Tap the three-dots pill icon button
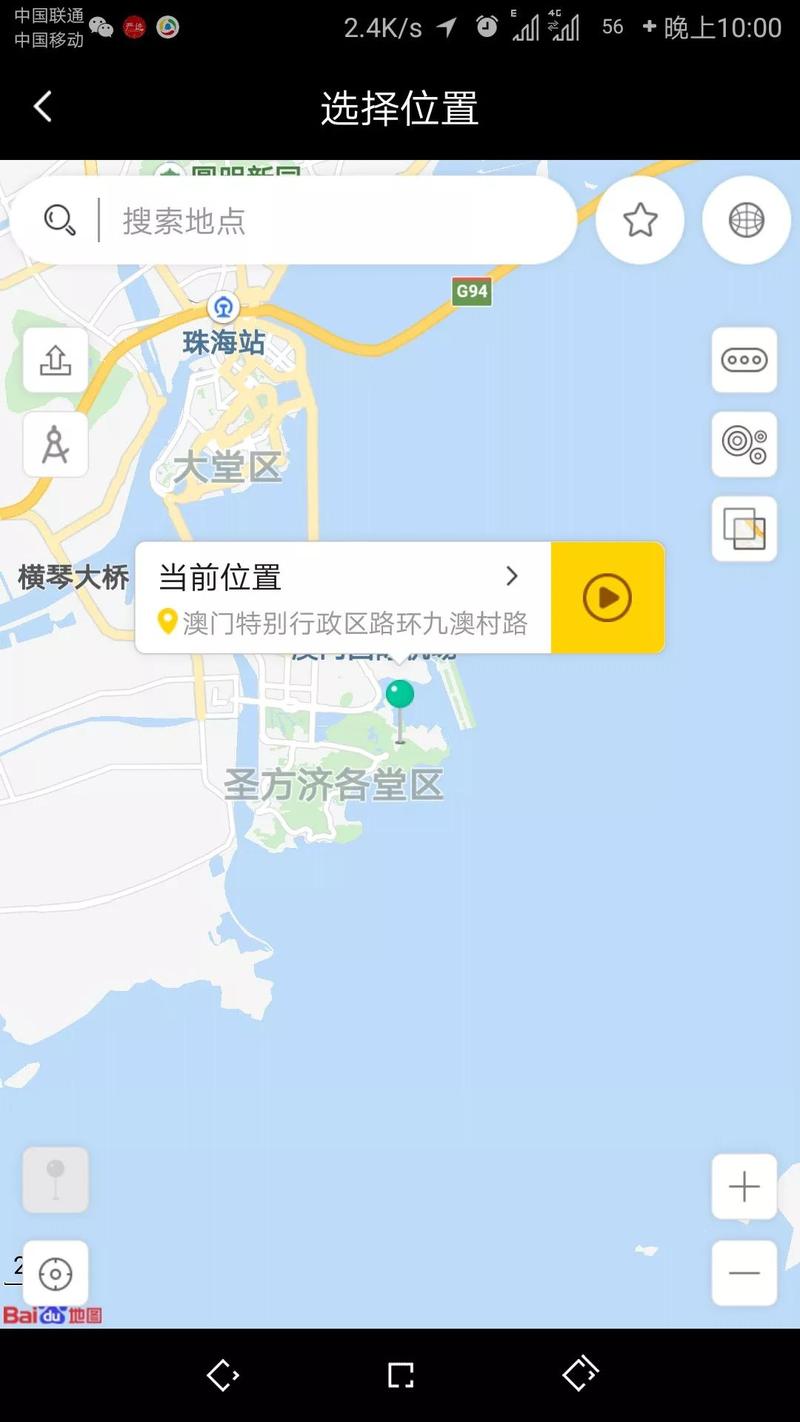800x1422 pixels. click(744, 360)
